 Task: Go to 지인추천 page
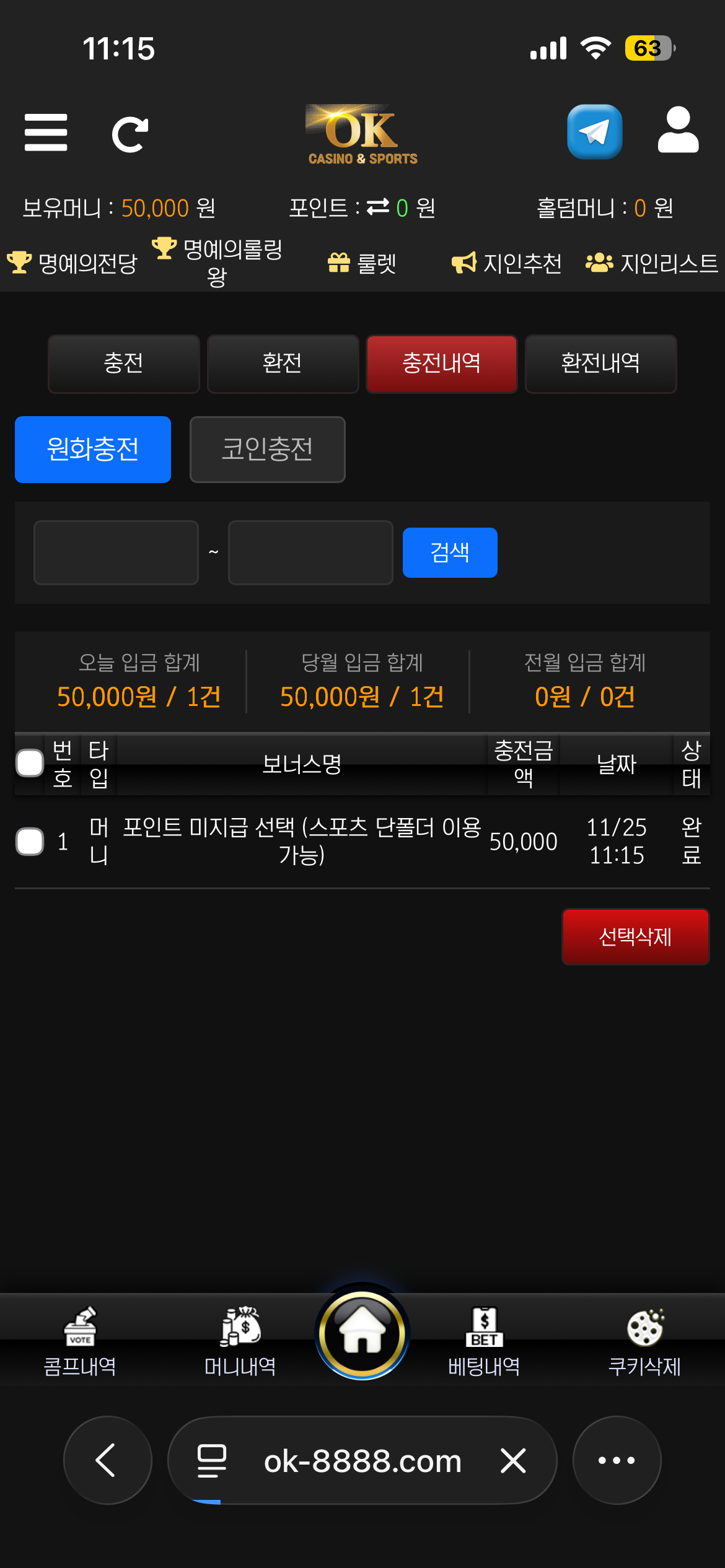click(x=507, y=263)
